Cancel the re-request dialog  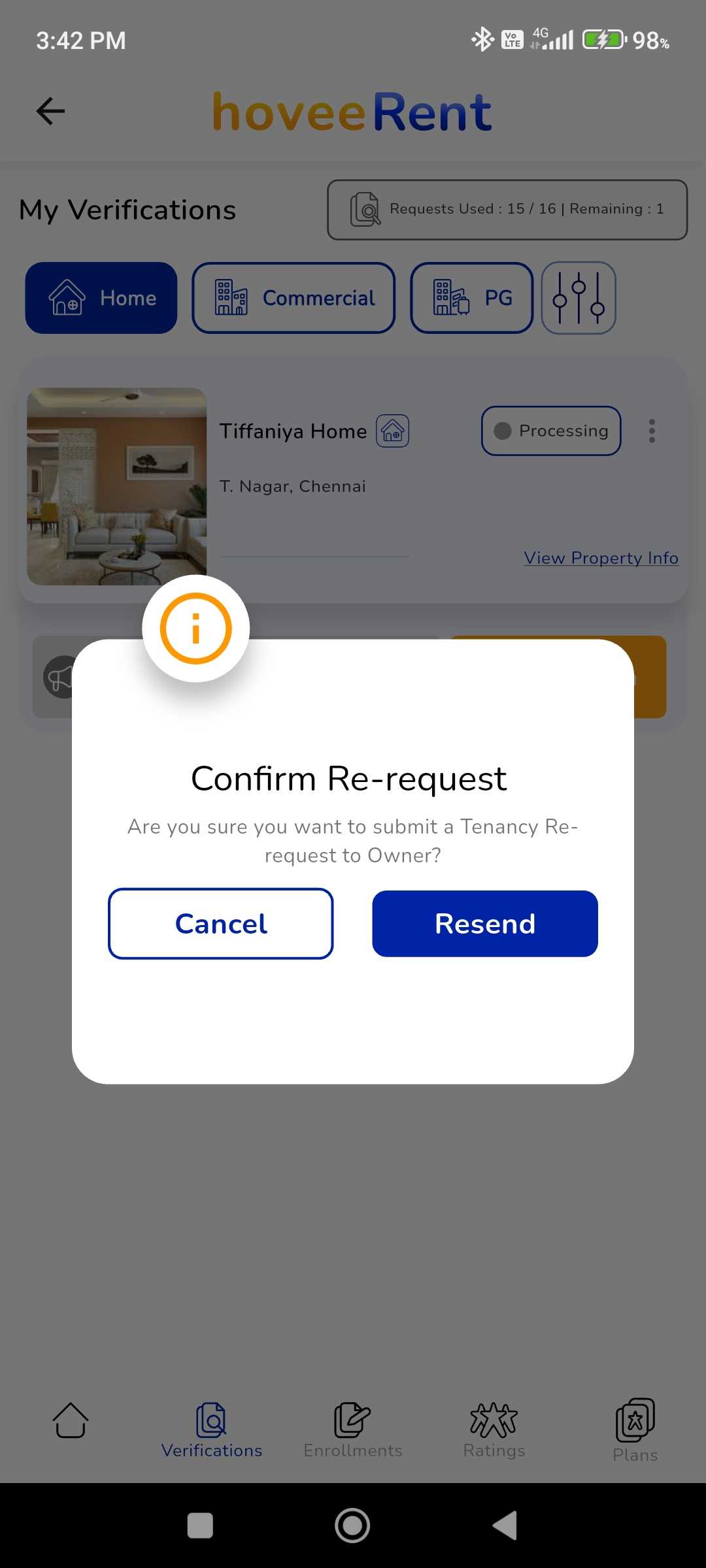(x=221, y=923)
